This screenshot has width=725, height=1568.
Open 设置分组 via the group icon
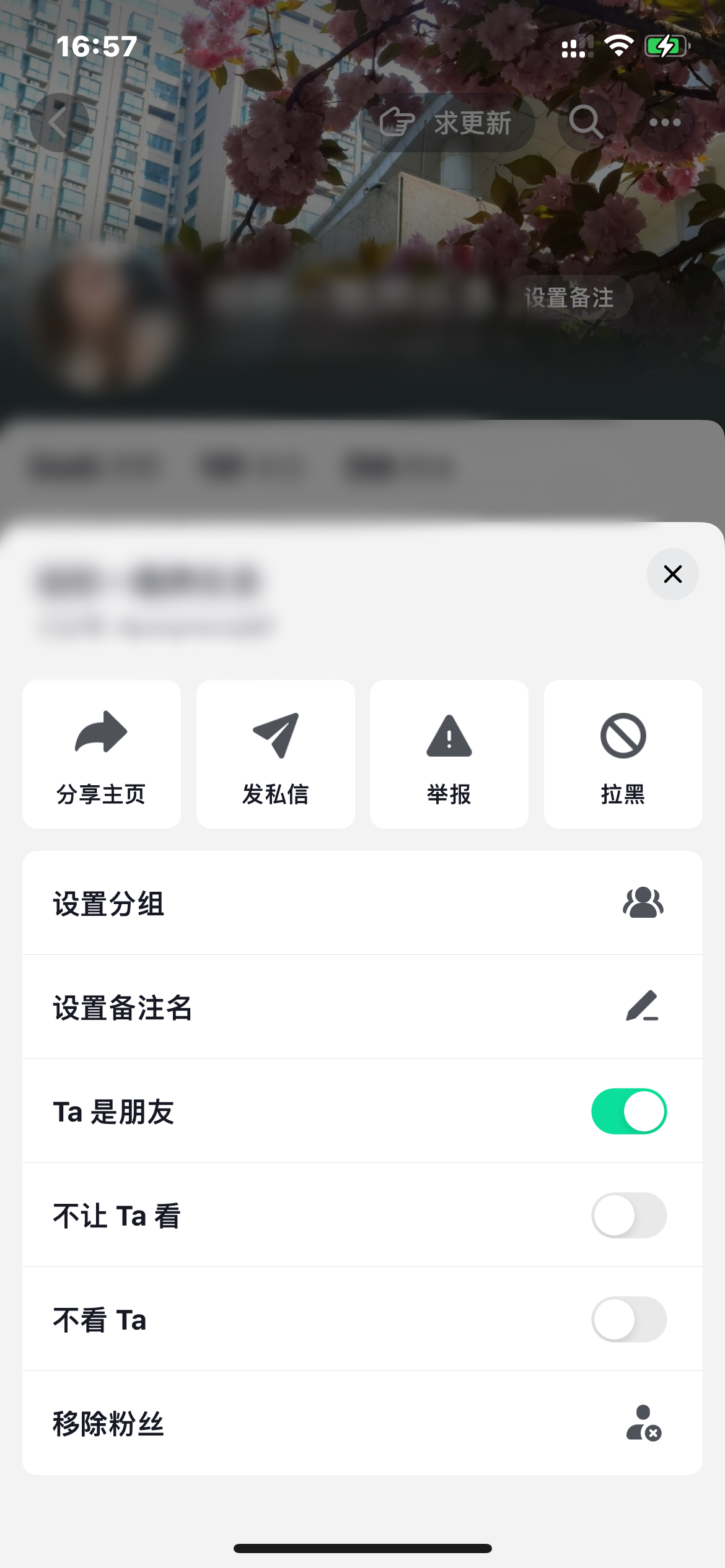[642, 903]
